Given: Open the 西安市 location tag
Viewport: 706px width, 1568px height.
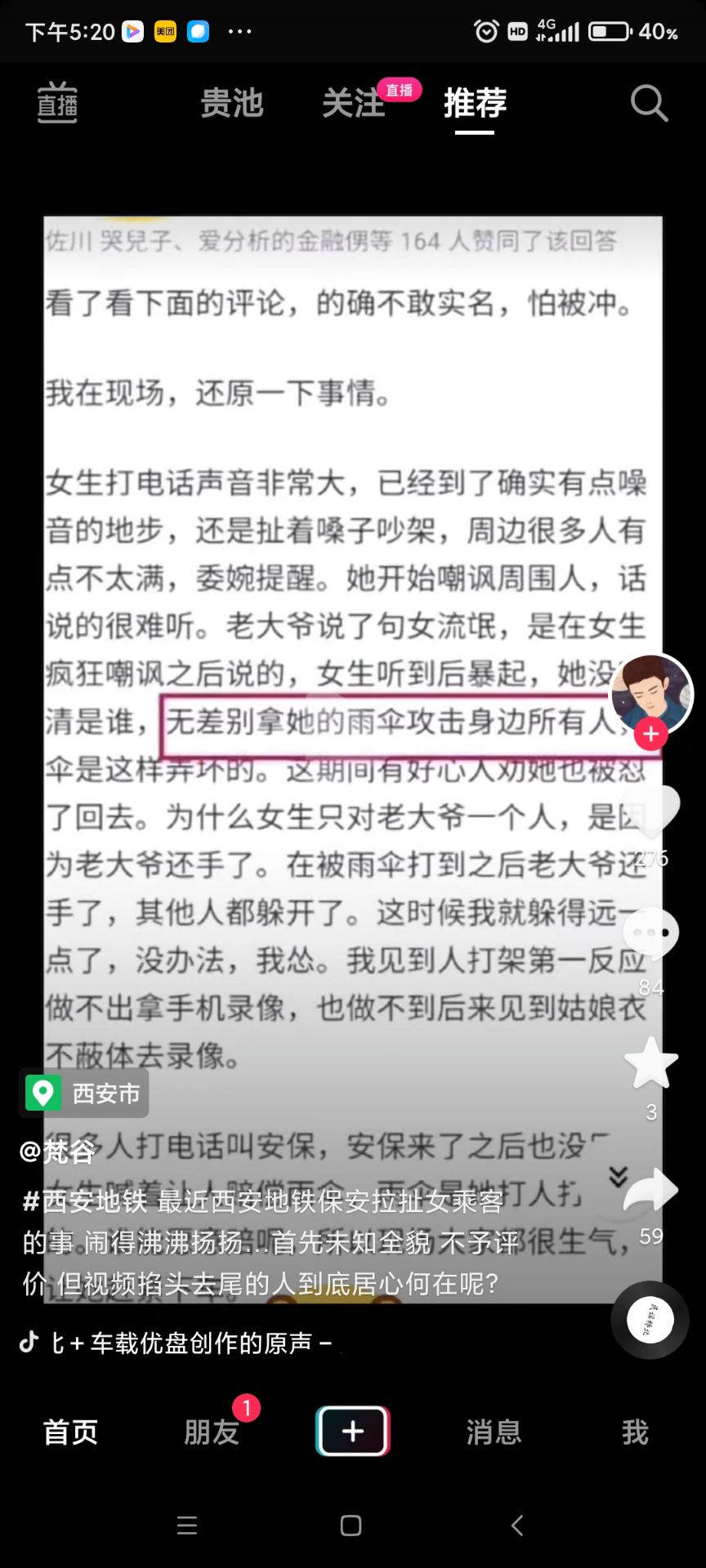Looking at the screenshot, I should coord(84,1093).
